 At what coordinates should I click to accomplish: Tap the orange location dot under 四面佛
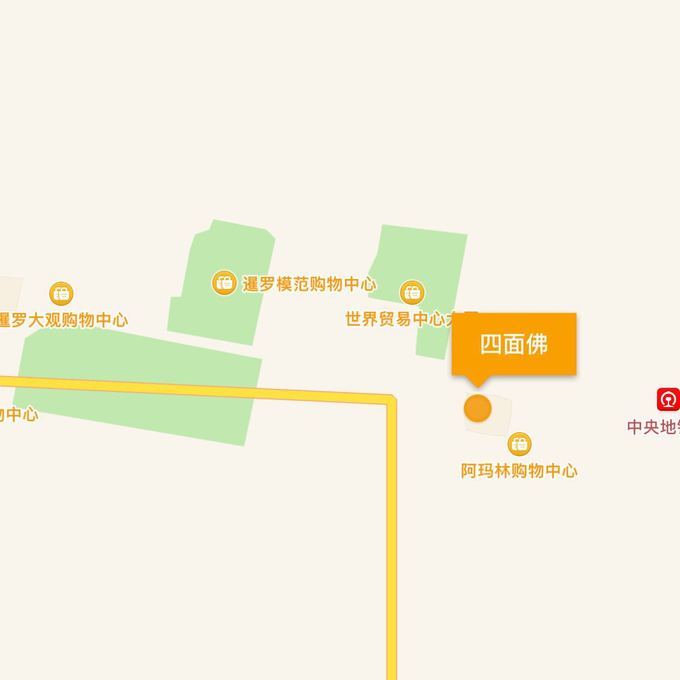[478, 408]
